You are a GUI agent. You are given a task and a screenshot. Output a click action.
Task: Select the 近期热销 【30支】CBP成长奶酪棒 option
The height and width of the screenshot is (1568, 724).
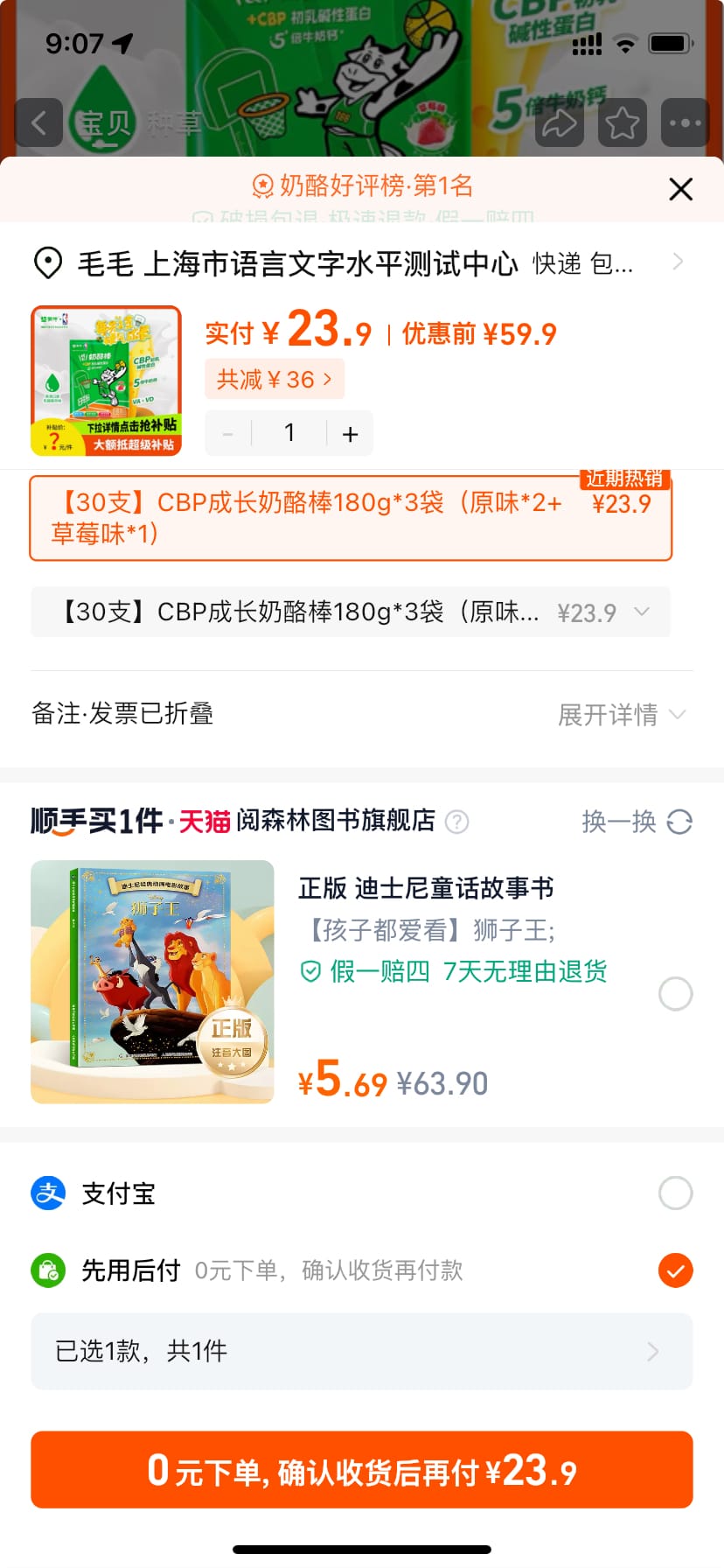[350, 518]
